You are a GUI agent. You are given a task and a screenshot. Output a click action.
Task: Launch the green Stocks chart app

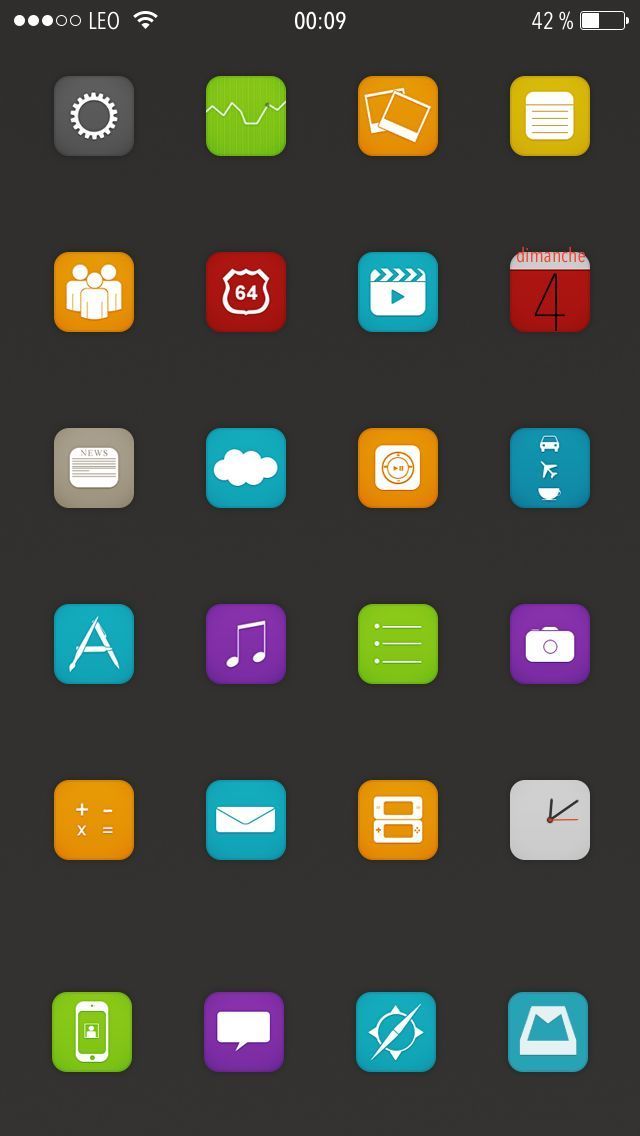[246, 116]
